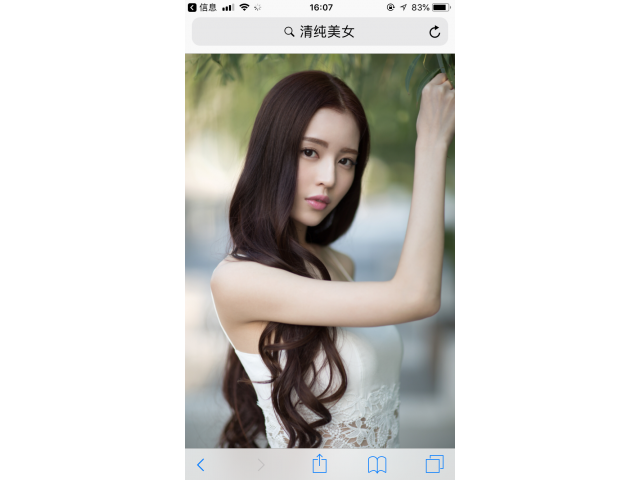640x480 pixels.
Task: Reload the current page
Action: pos(434,32)
